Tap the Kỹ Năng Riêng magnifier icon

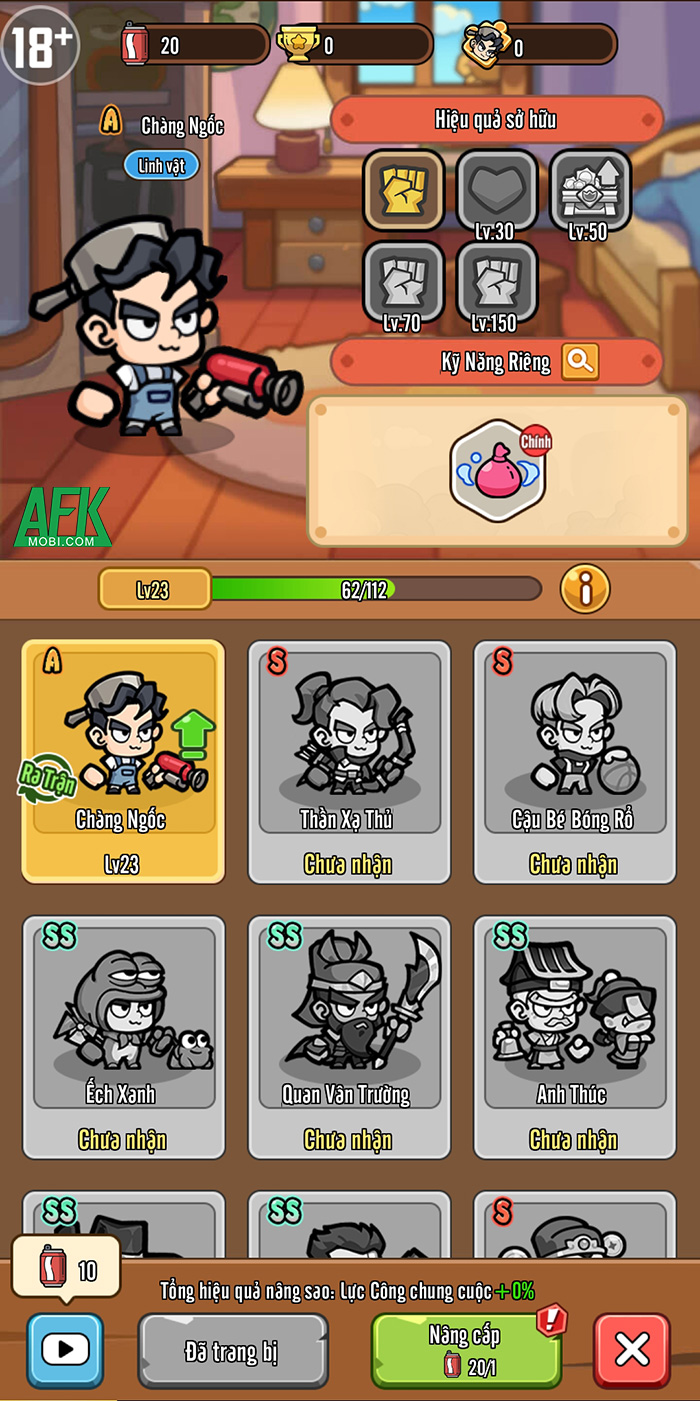(580, 361)
